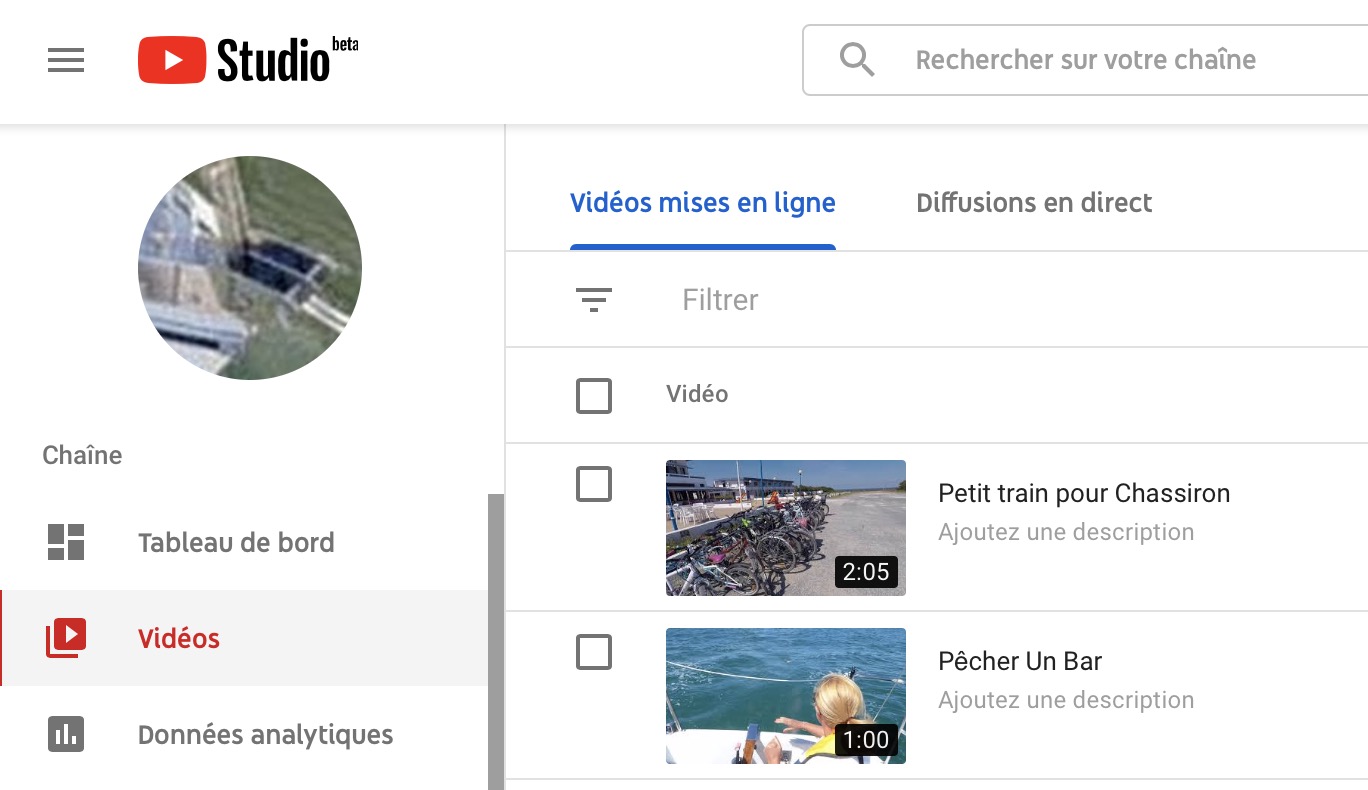This screenshot has height=790, width=1368.
Task: Tap the filter lines icon
Action: (x=594, y=300)
